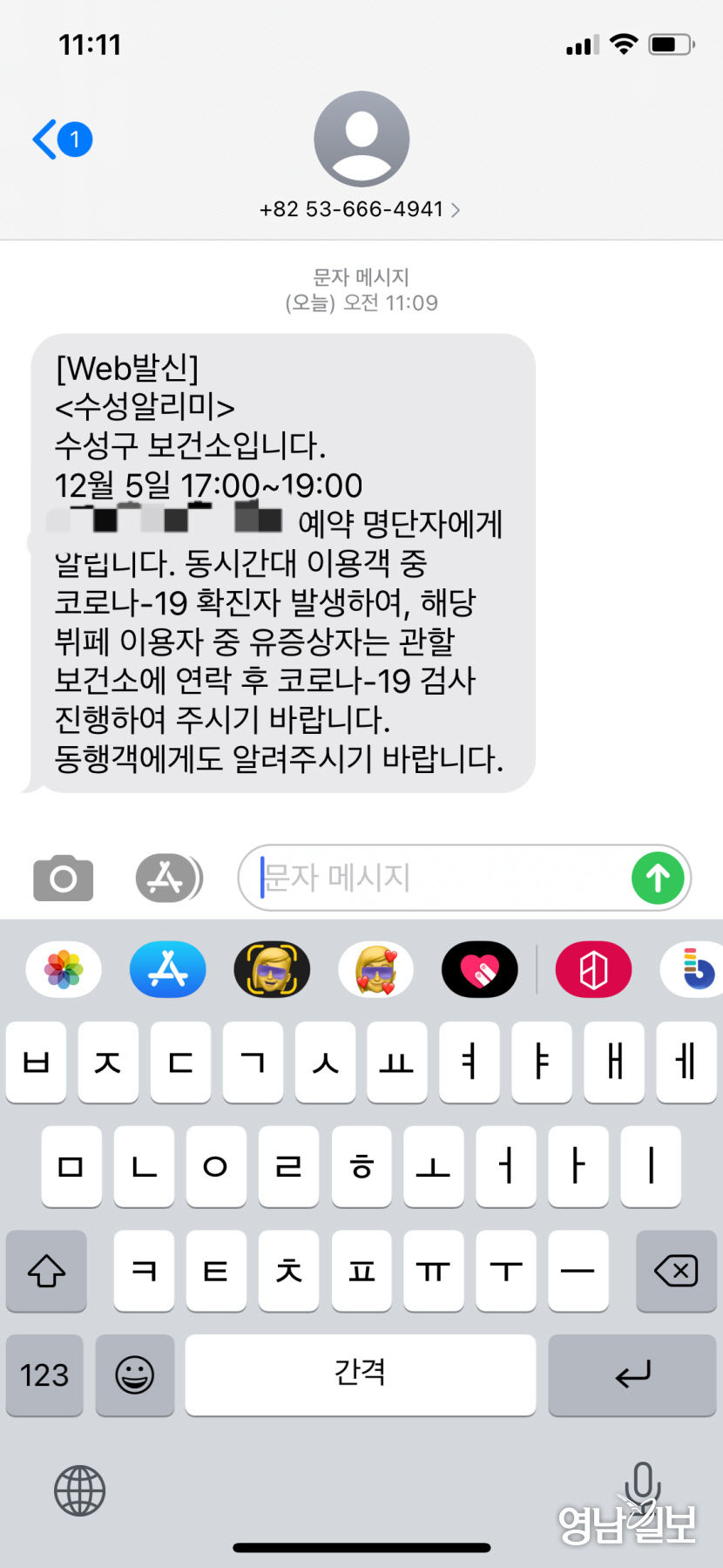Tap the contact avatar above the phone number
The image size is (723, 1568).
pos(361,139)
